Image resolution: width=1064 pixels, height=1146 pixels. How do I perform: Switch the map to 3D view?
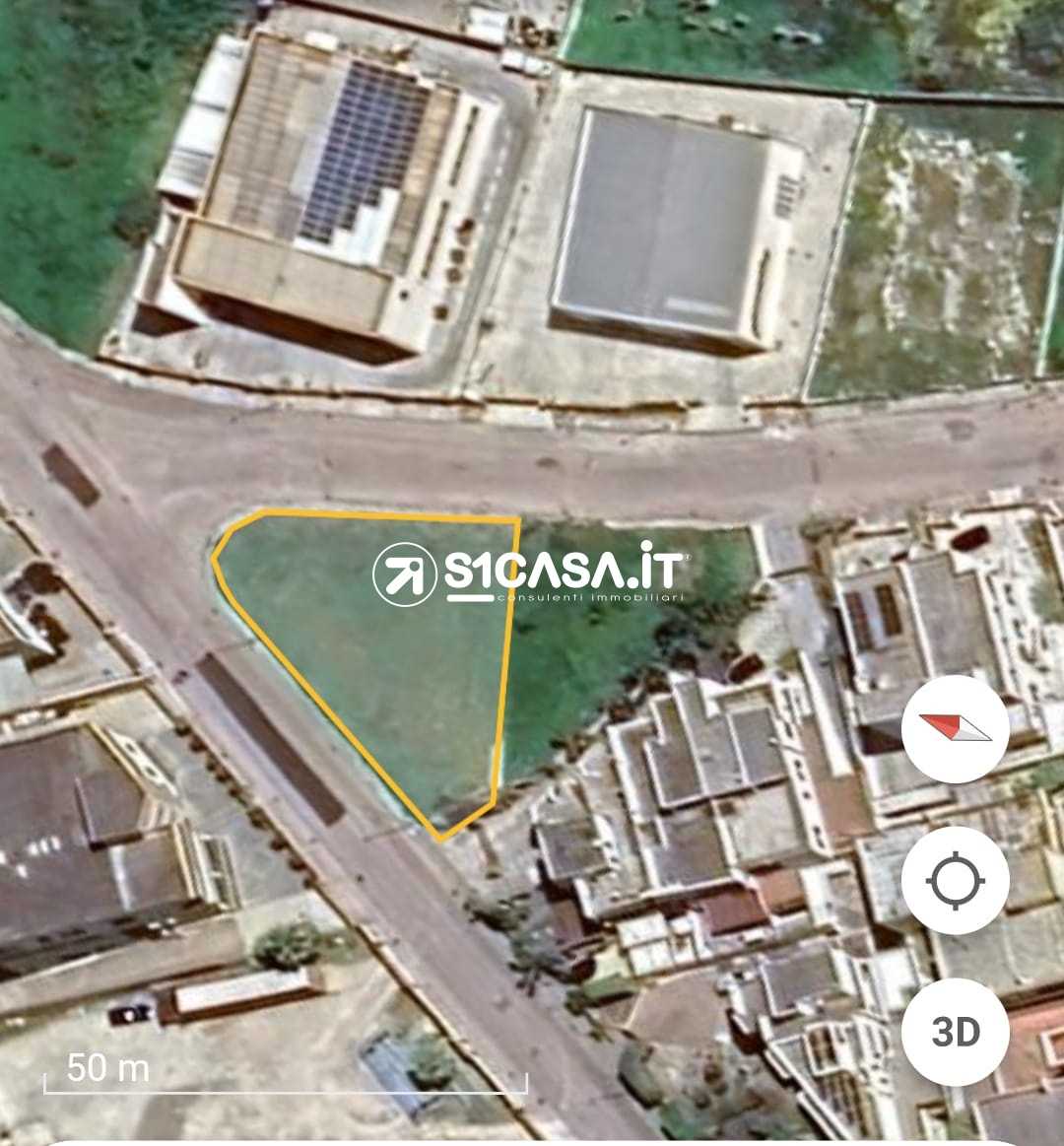(955, 1032)
